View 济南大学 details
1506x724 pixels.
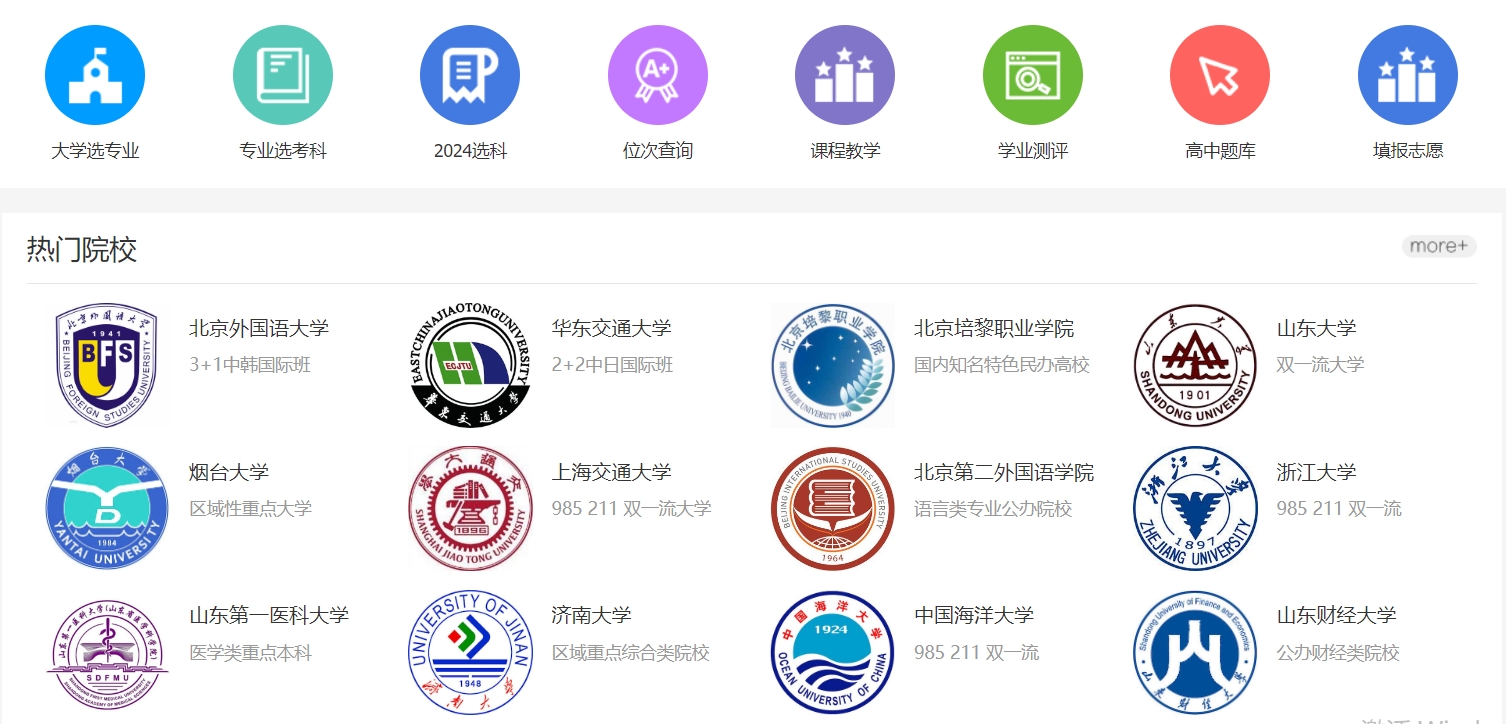pos(591,615)
